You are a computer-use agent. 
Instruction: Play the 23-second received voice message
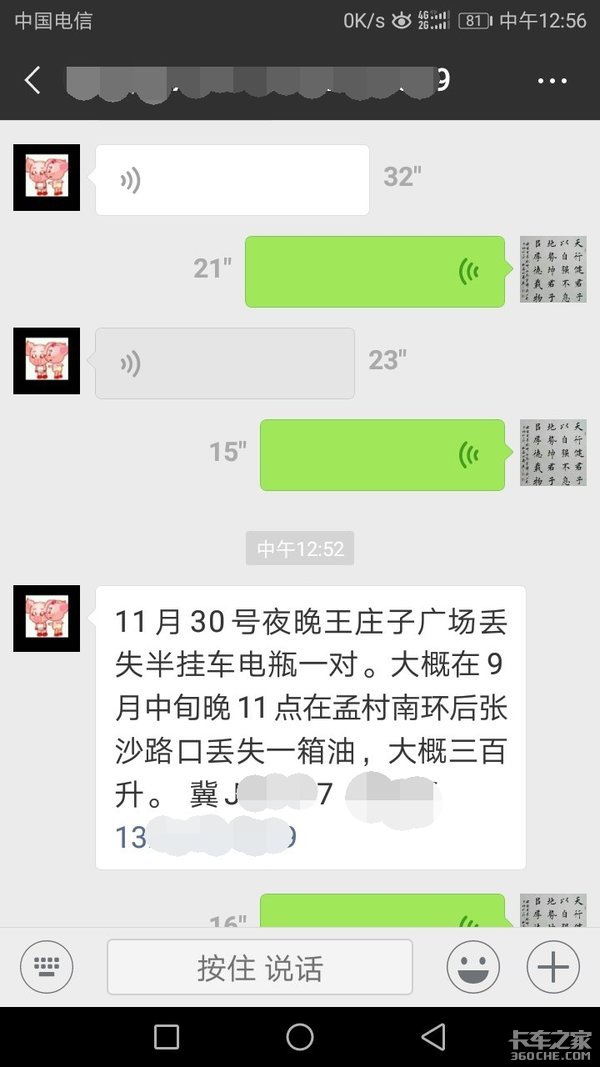225,363
